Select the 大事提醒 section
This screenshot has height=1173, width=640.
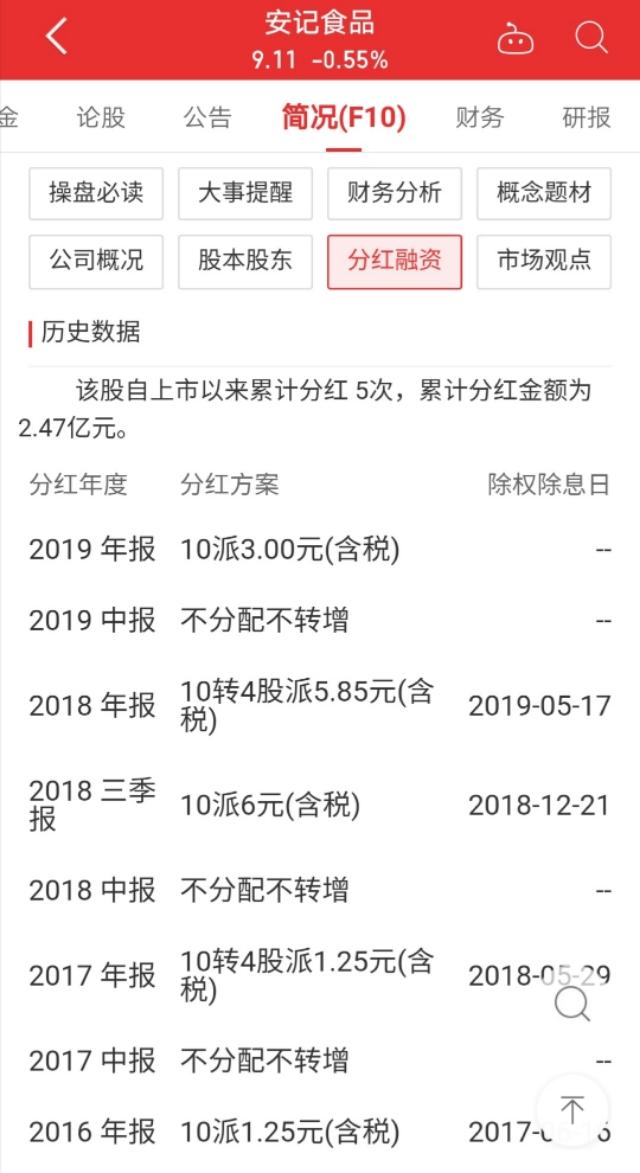pyautogui.click(x=245, y=194)
